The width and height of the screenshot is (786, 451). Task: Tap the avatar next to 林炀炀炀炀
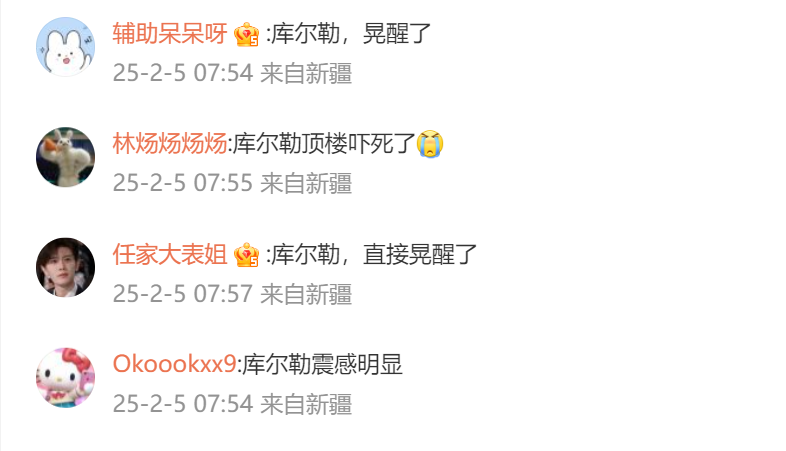(65, 157)
